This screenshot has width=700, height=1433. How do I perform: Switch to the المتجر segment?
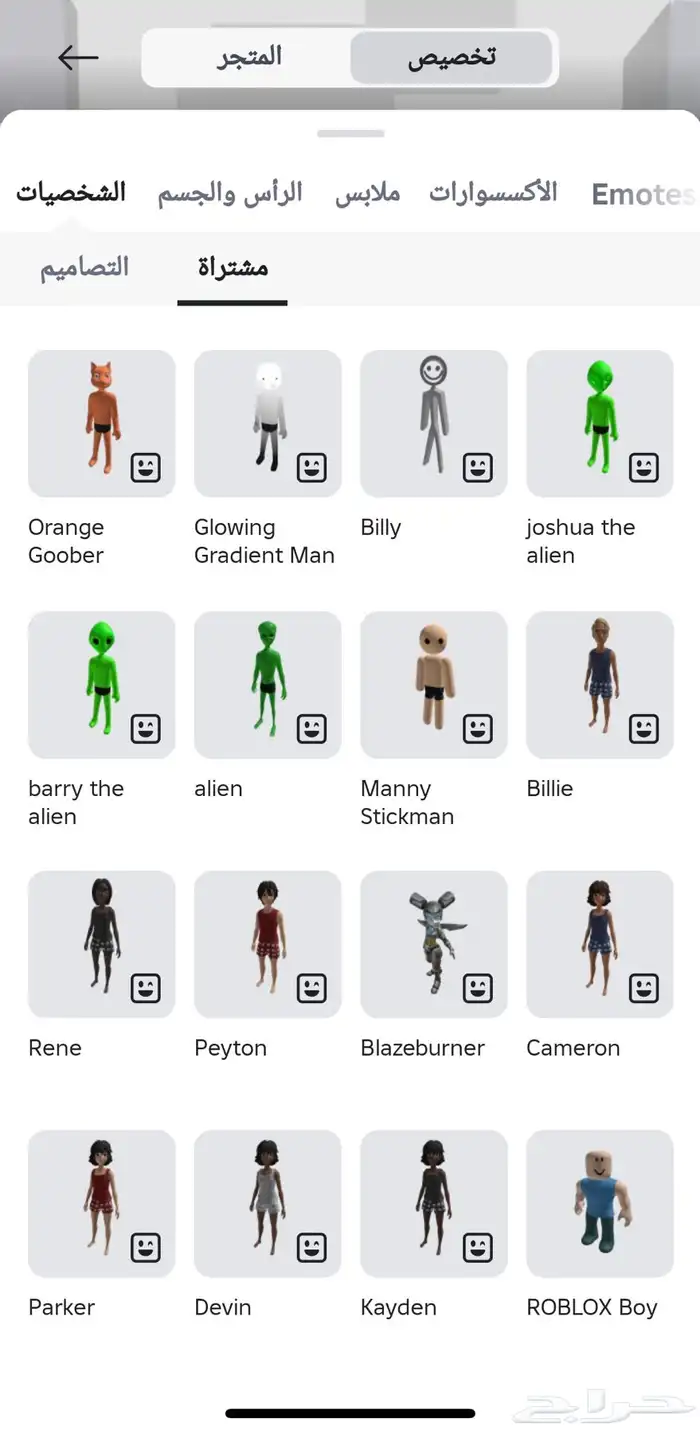tap(250, 57)
